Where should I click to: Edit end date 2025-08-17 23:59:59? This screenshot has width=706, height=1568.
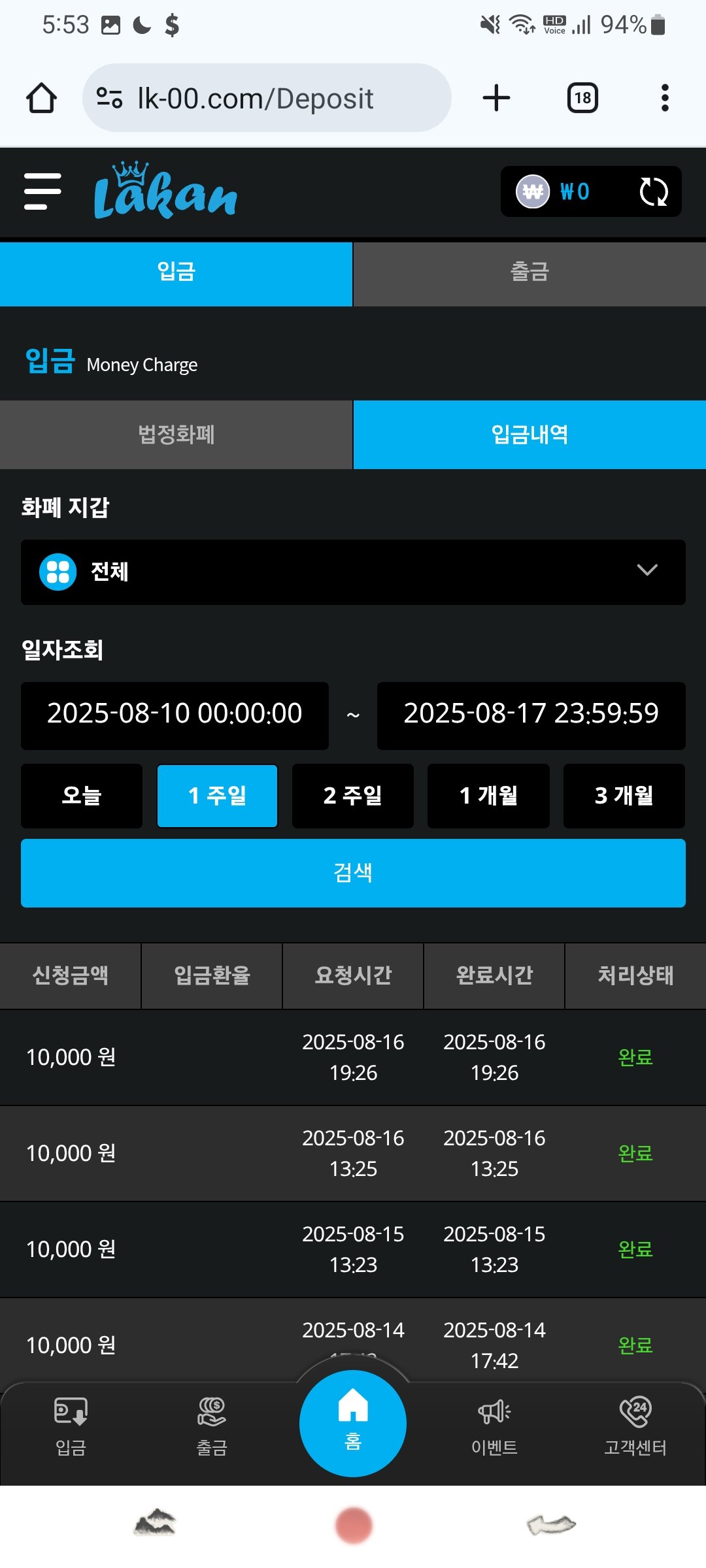coord(531,714)
